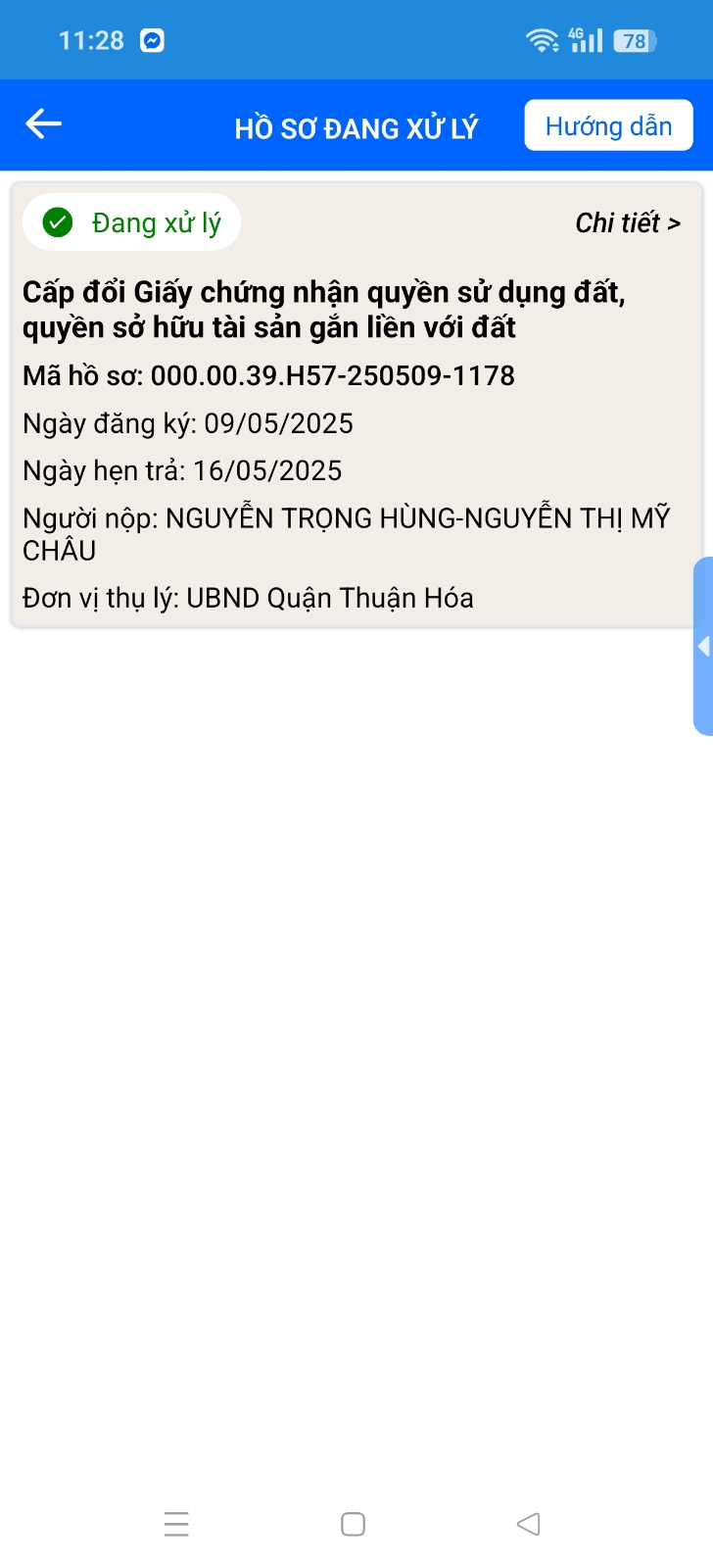Screen dimensions: 713x1568
Task: Expand the blue side panel handle
Action: click(703, 647)
